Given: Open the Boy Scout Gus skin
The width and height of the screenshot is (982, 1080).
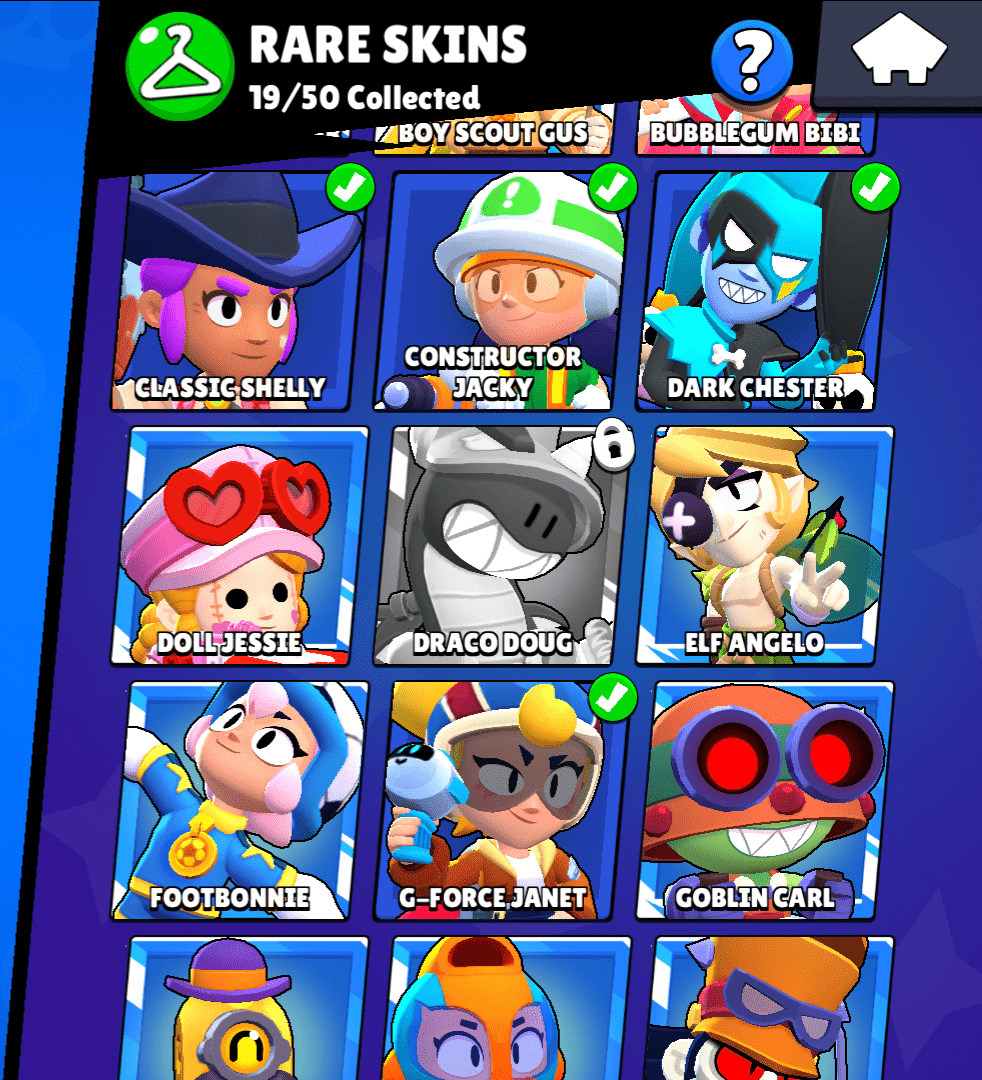Looking at the screenshot, I should 495,132.
